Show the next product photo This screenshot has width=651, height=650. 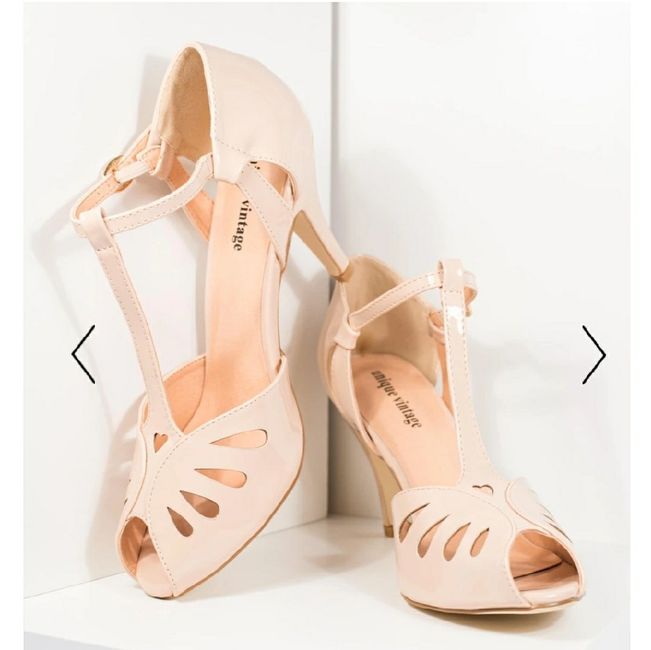coord(594,353)
